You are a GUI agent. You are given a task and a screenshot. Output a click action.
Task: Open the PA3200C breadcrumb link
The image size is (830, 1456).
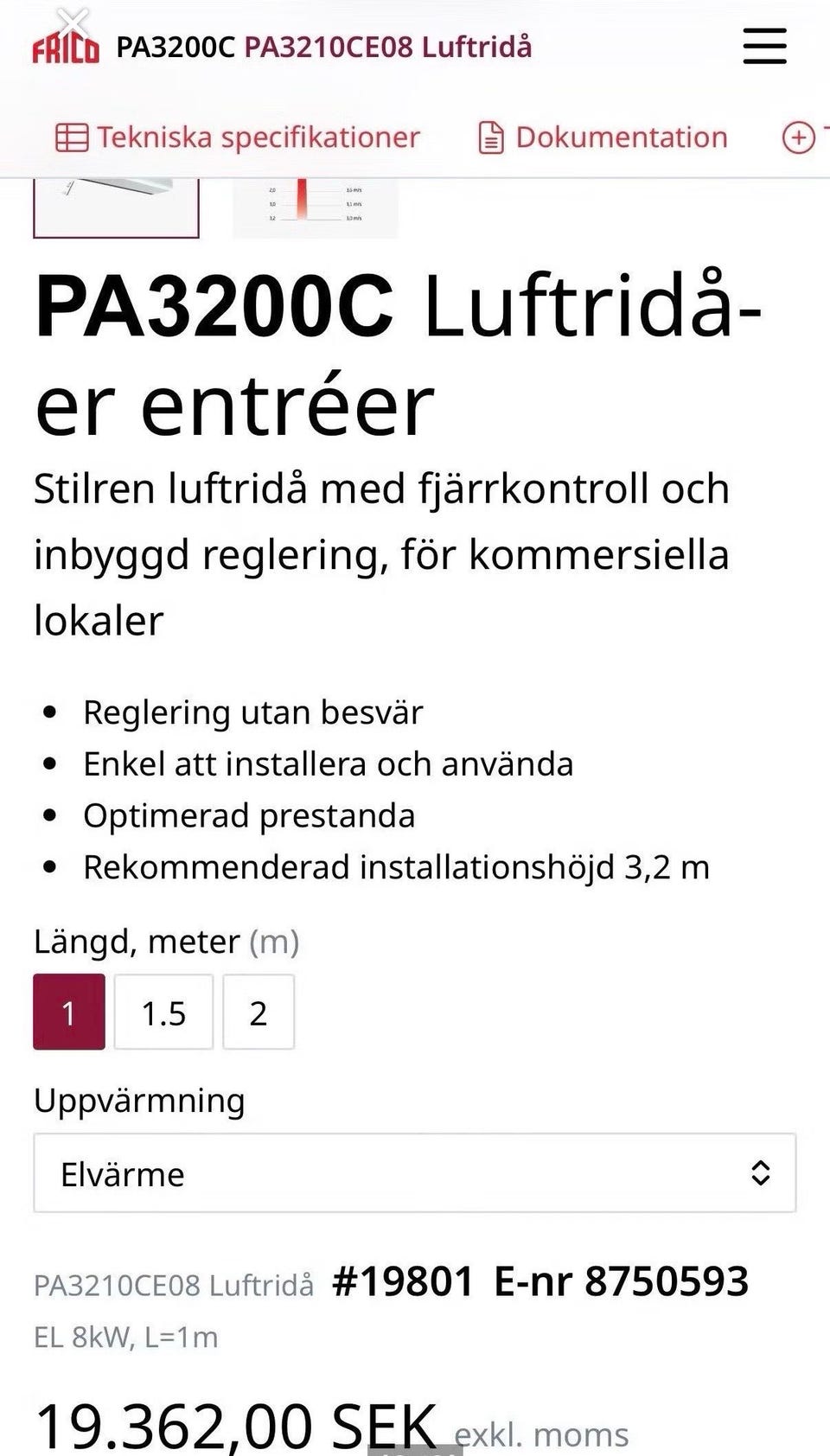176,47
